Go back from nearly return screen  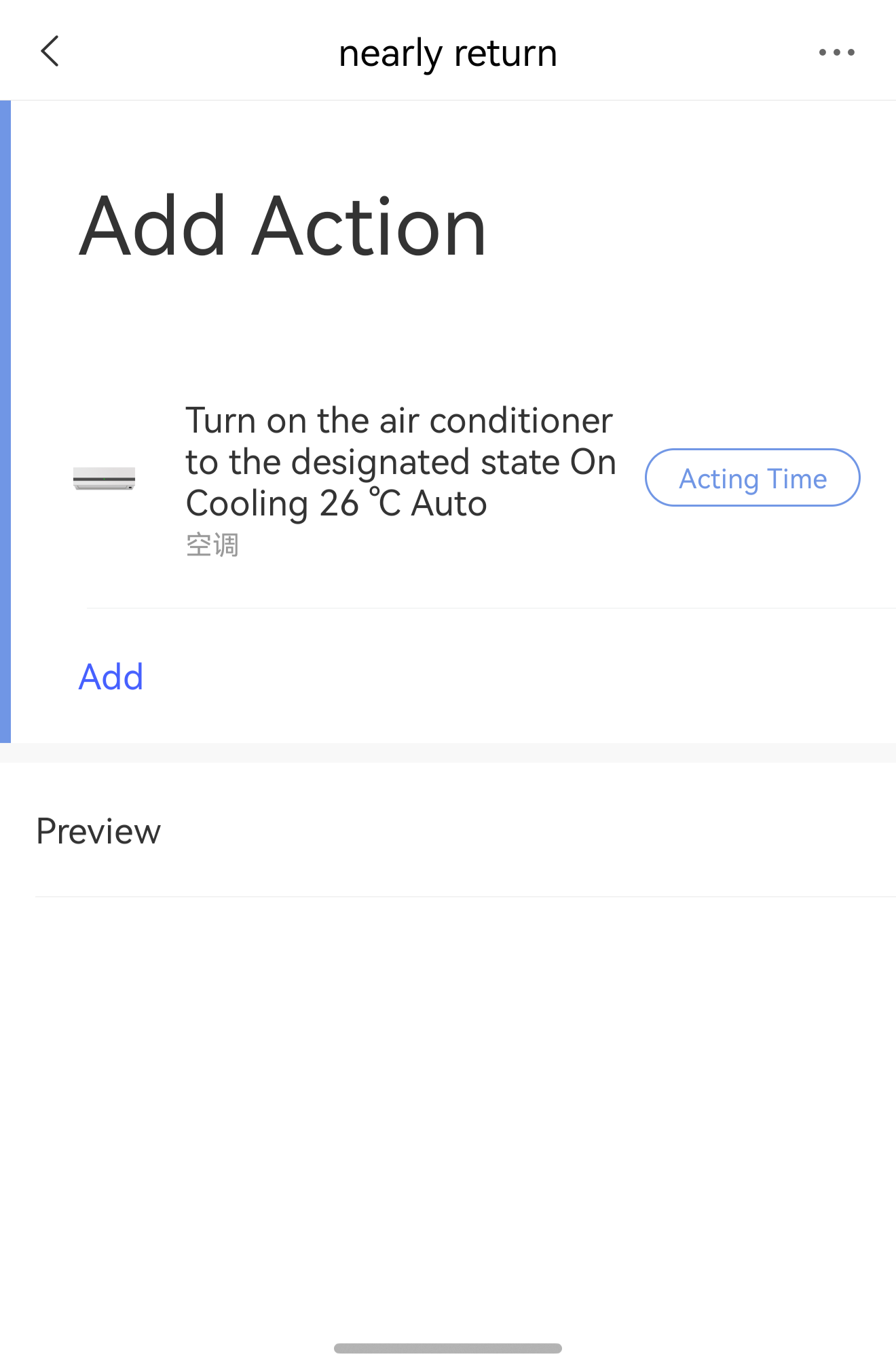(x=50, y=52)
